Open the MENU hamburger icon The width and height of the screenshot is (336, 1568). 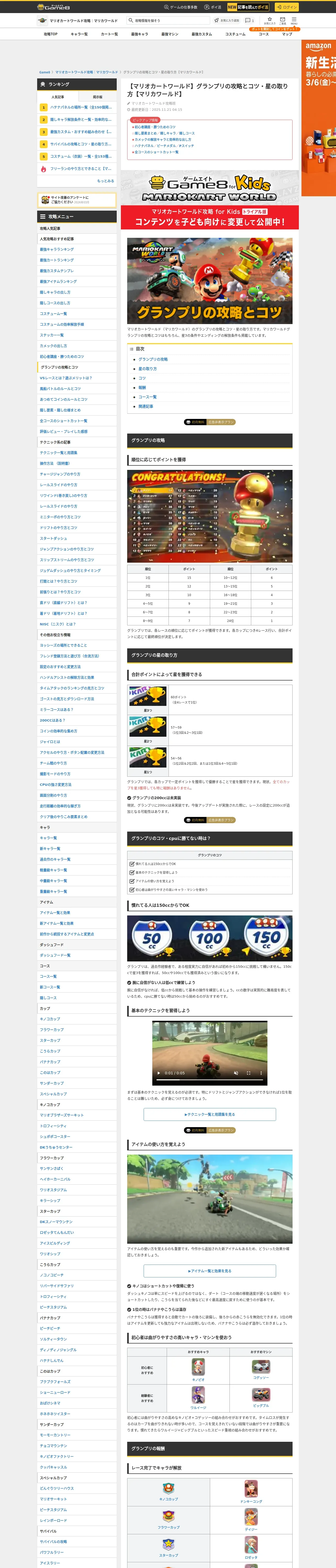(294, 20)
